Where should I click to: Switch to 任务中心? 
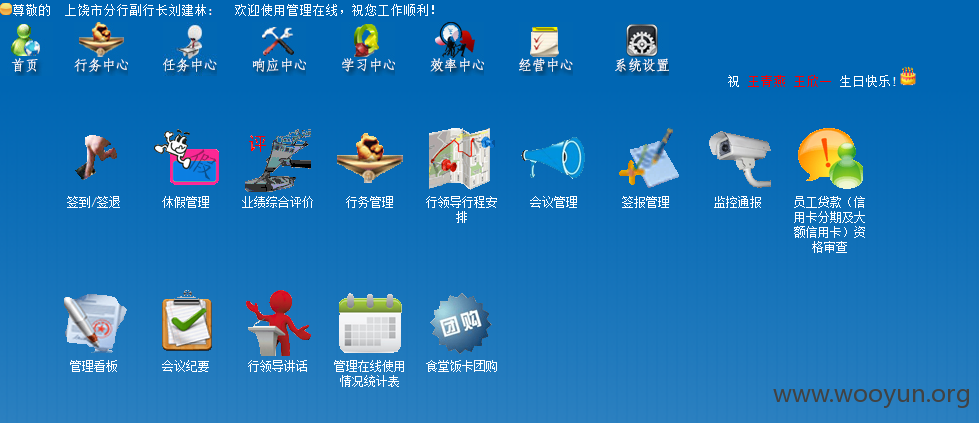point(189,48)
